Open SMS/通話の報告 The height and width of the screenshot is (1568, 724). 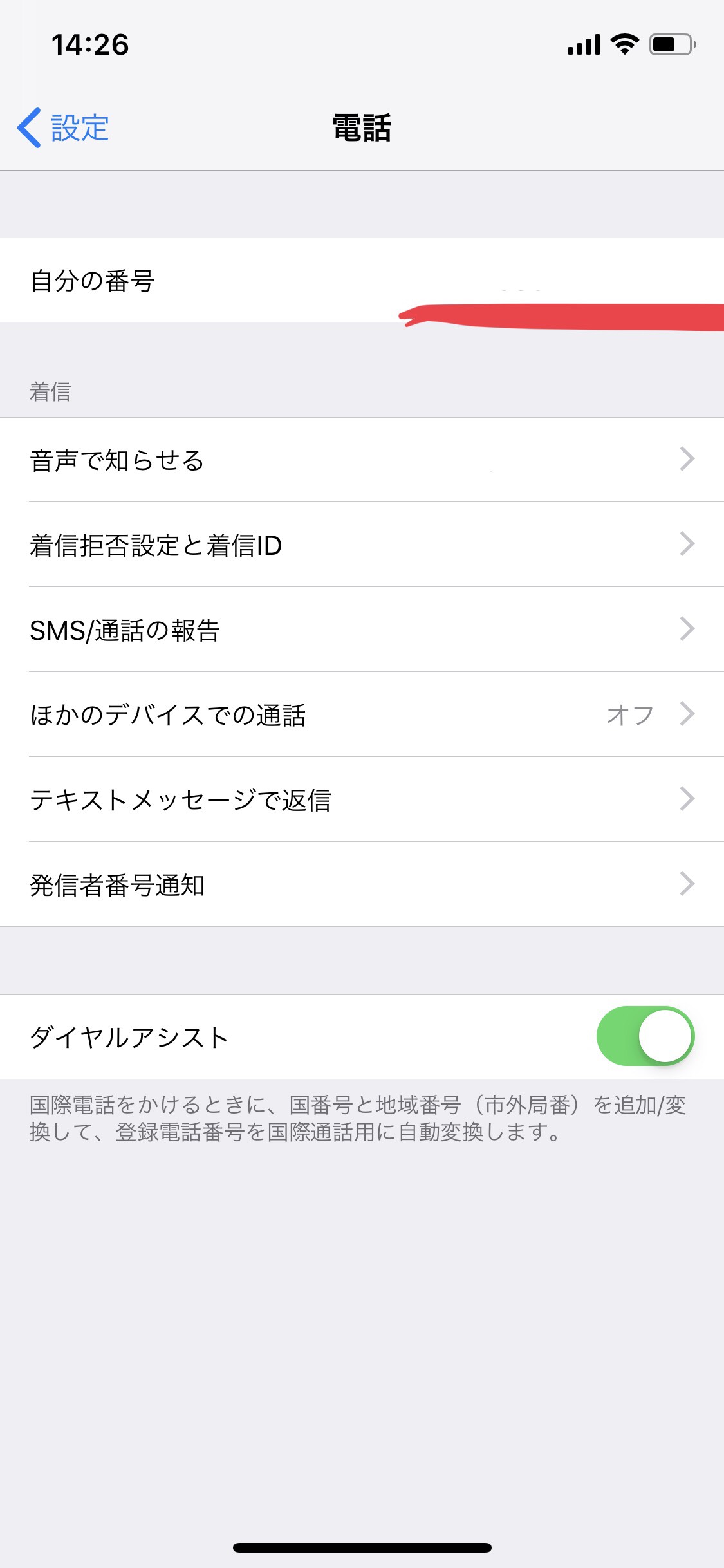[x=362, y=630]
